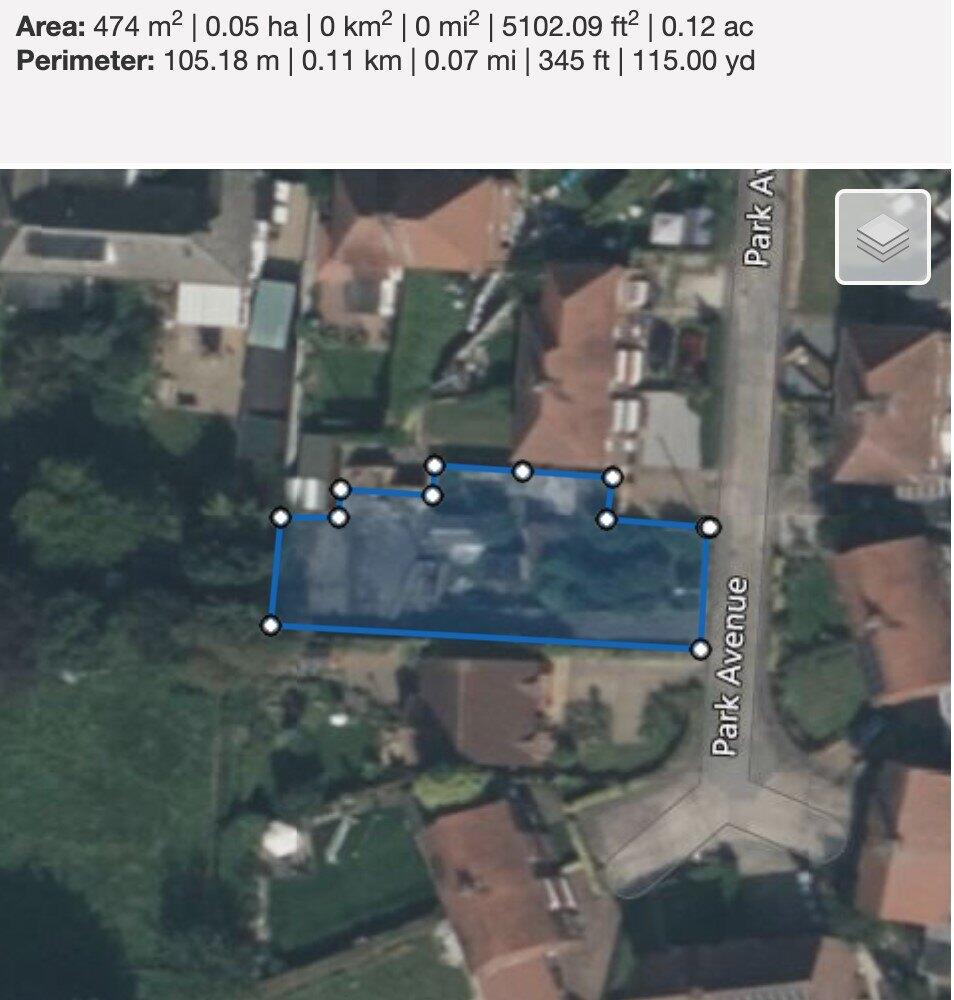Screen dimensions: 954x1000
Task: Click the vertex at the polygon's notch corner
Action: [433, 493]
